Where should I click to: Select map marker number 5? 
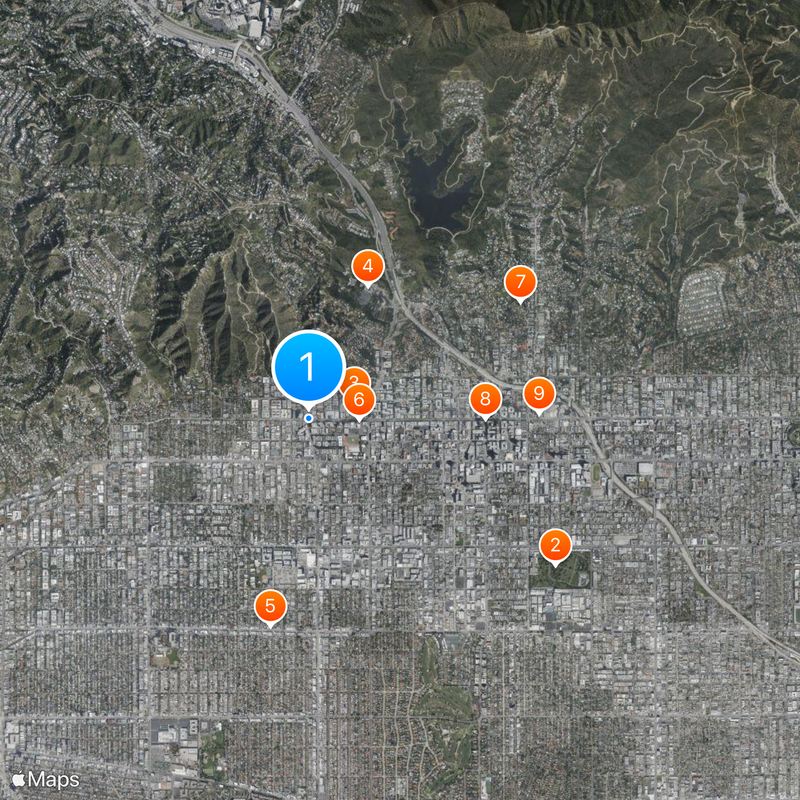(270, 606)
